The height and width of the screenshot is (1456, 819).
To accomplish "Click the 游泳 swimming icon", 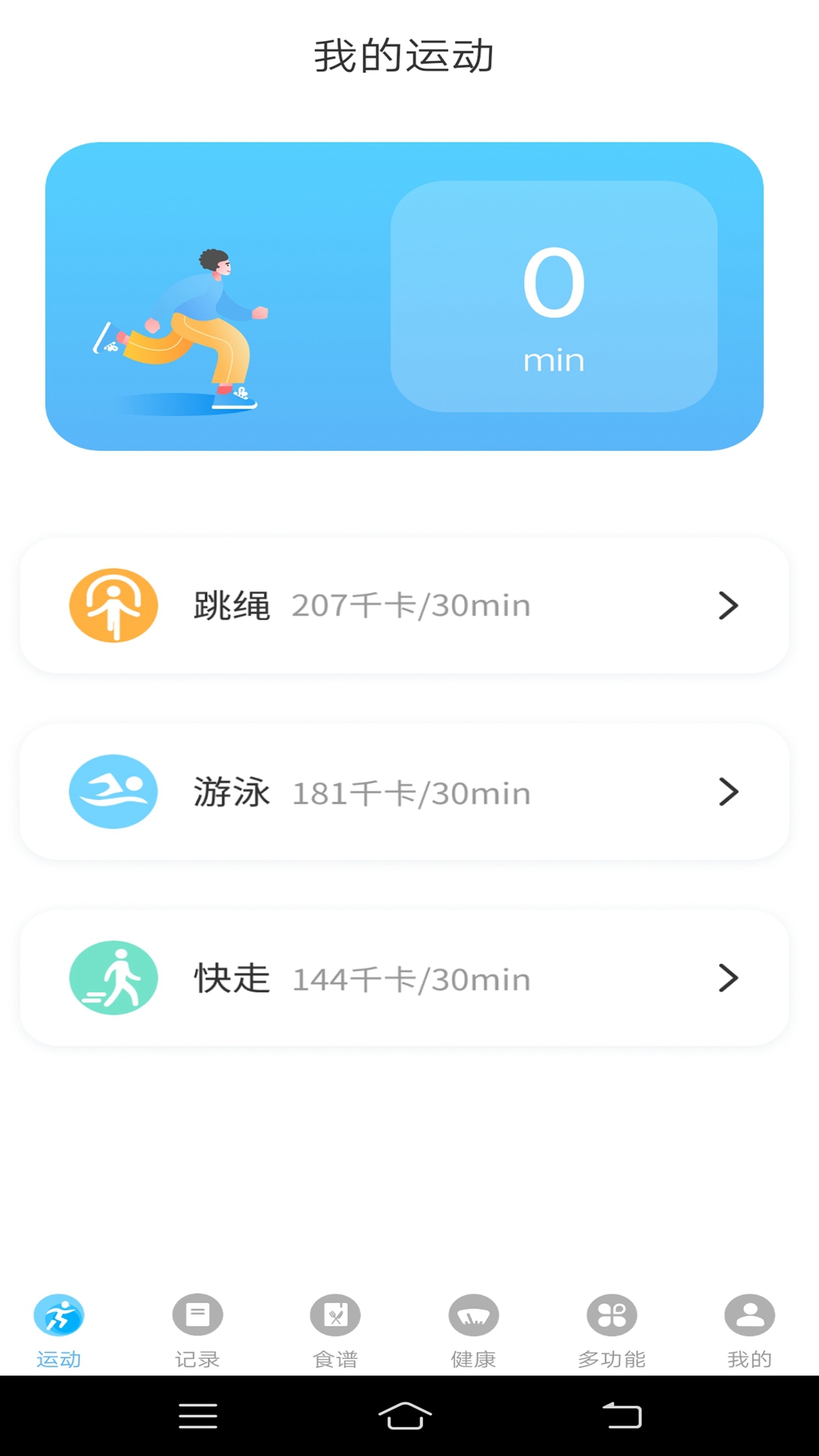I will (114, 791).
